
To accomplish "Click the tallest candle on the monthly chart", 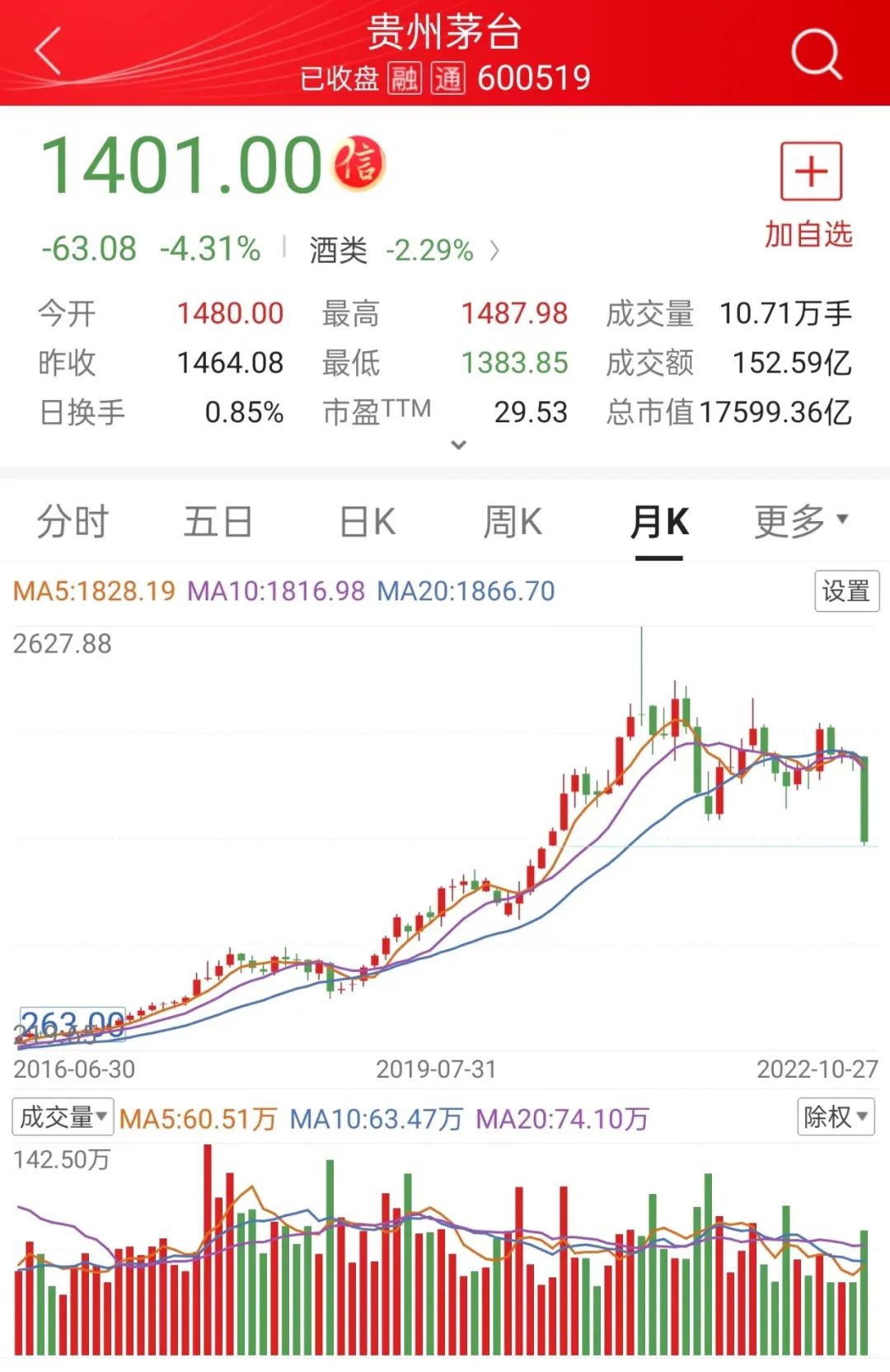I will pyautogui.click(x=640, y=676).
